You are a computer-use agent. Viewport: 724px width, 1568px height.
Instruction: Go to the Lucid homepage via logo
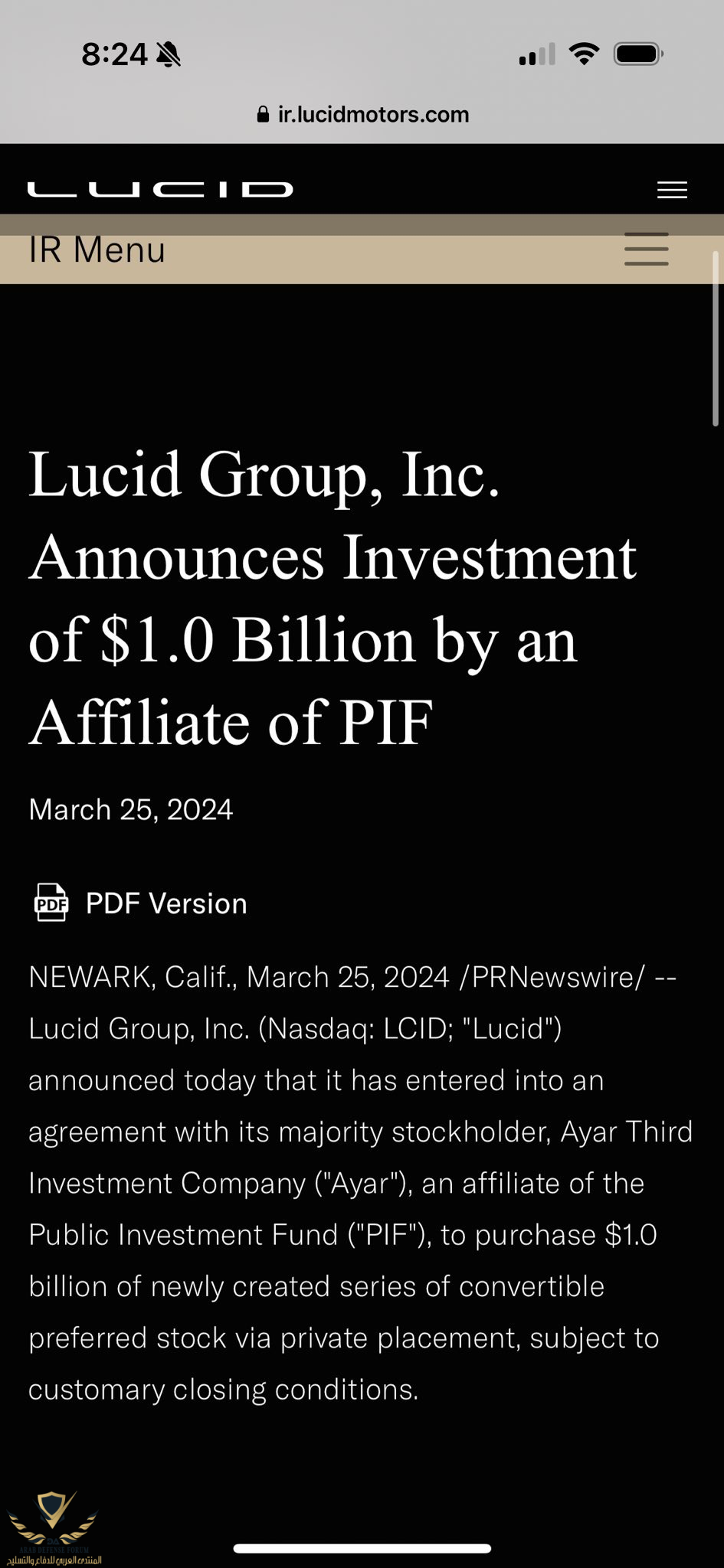click(x=160, y=189)
